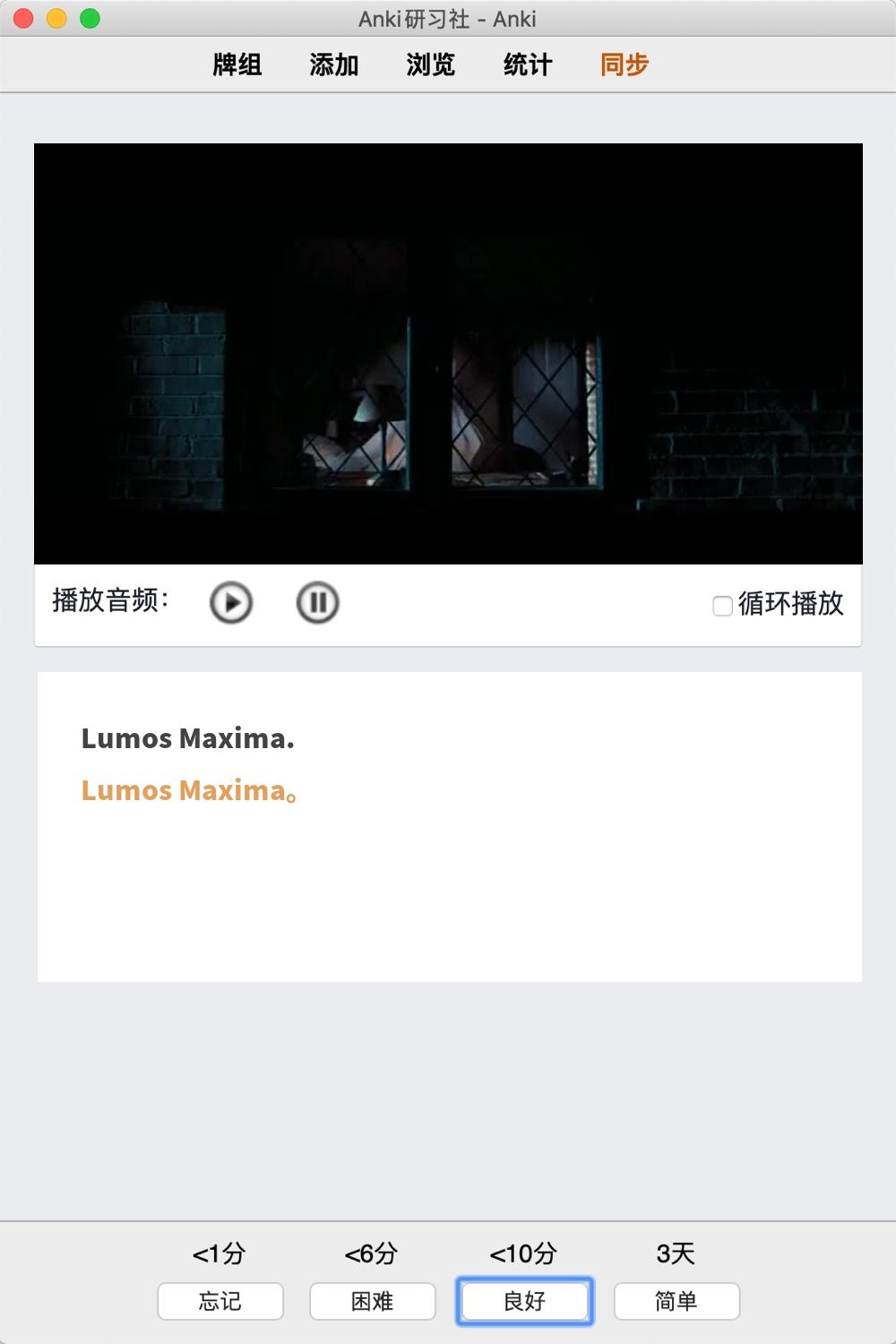View 统计 statistics
Image resolution: width=896 pixels, height=1344 pixels.
(x=528, y=65)
